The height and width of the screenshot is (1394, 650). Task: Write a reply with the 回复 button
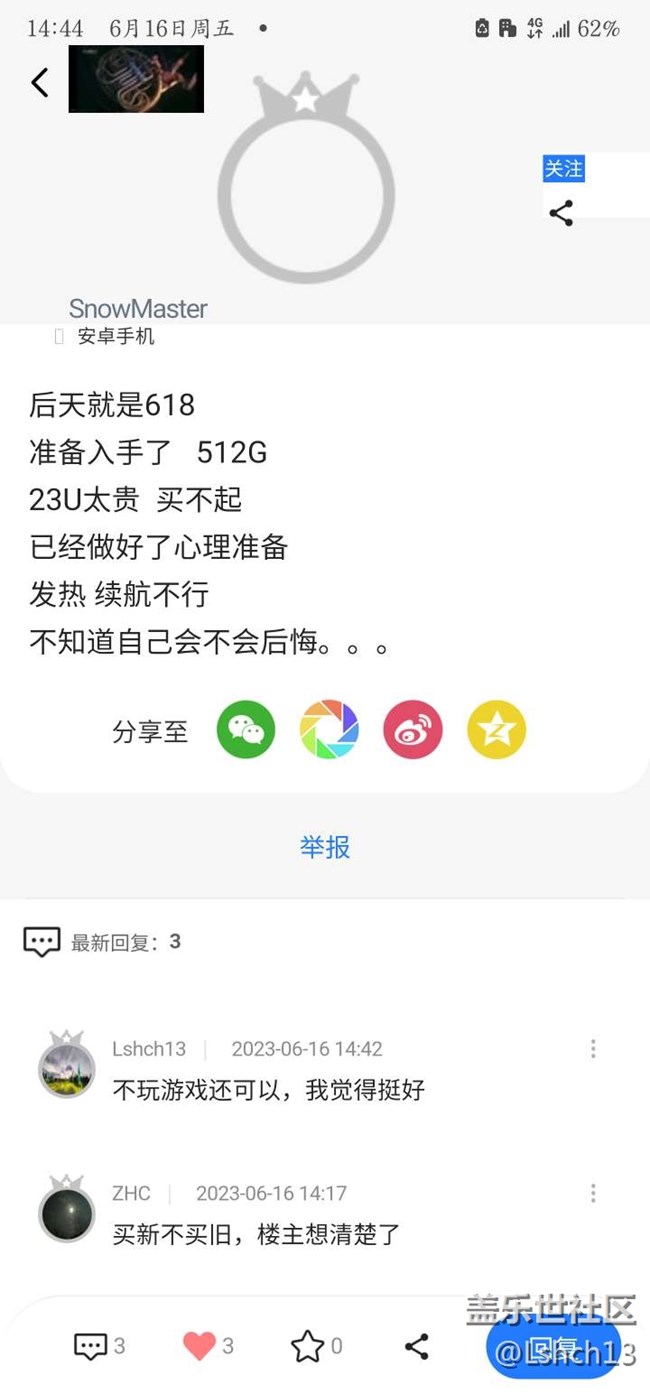(x=552, y=1346)
